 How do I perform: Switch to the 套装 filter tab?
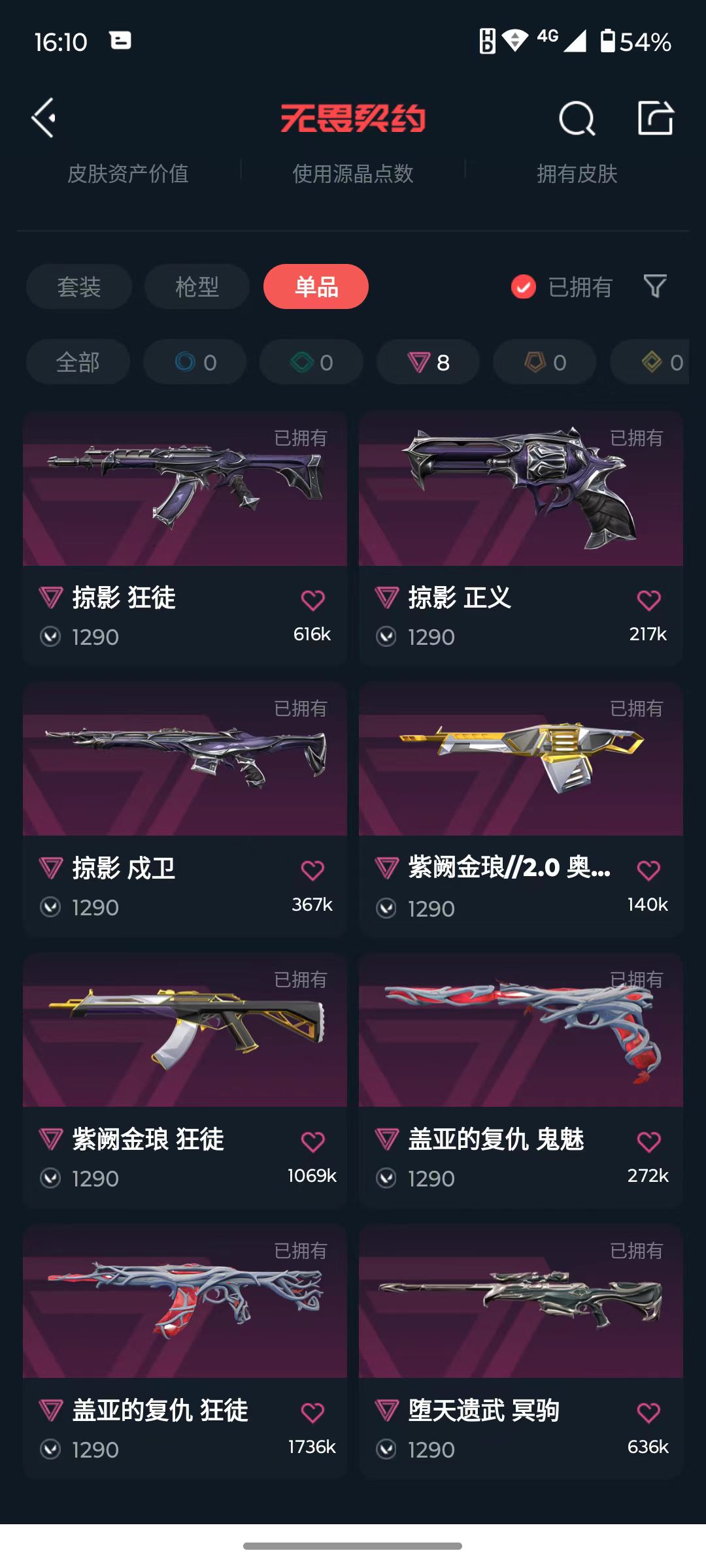pyautogui.click(x=79, y=287)
